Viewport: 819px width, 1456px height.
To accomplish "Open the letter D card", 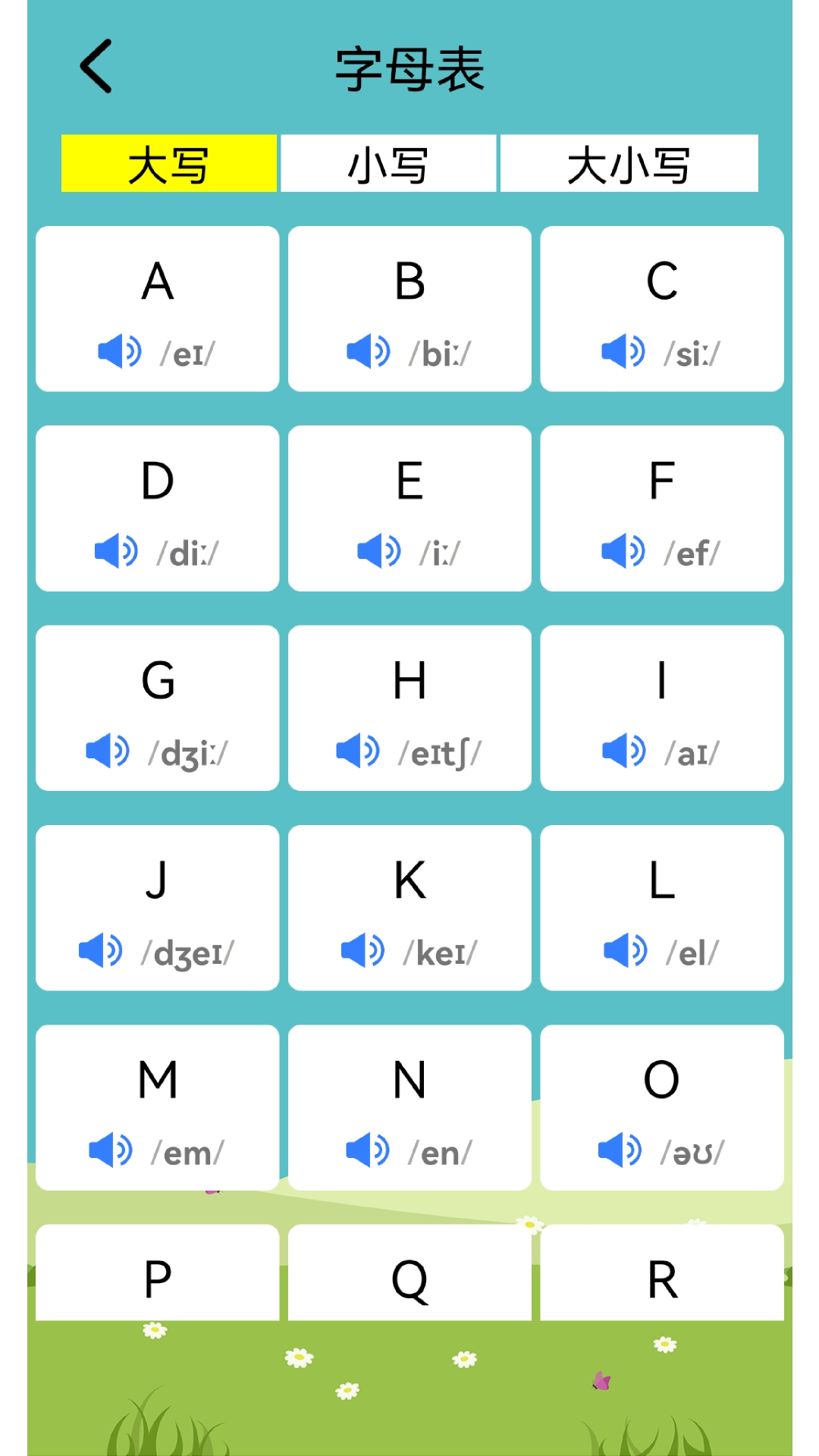I will pyautogui.click(x=157, y=508).
